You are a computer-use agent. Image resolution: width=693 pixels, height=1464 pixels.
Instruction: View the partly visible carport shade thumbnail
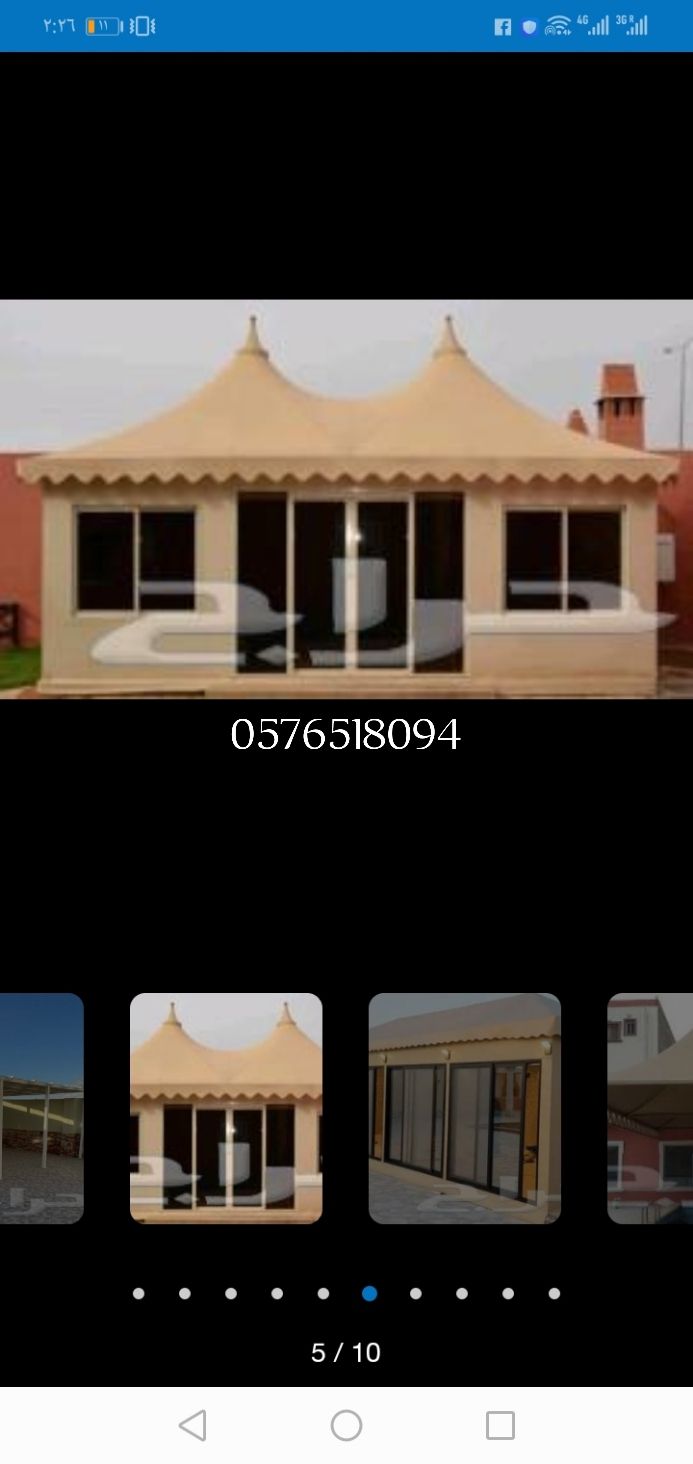tap(41, 1108)
